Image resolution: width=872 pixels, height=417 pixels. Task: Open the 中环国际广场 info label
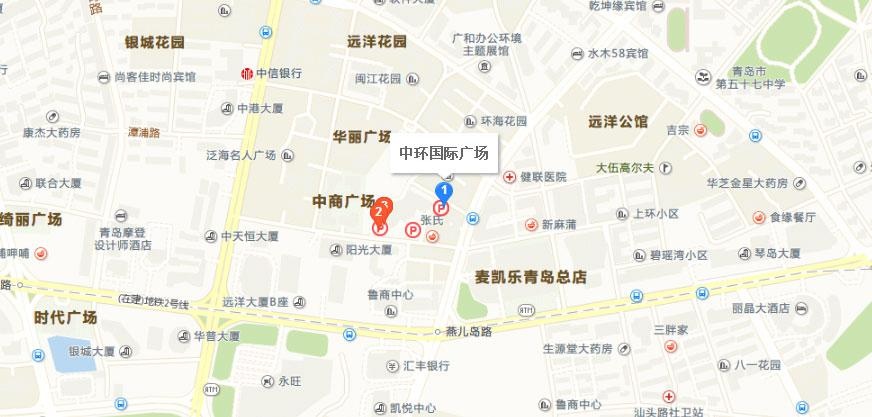pos(443,153)
